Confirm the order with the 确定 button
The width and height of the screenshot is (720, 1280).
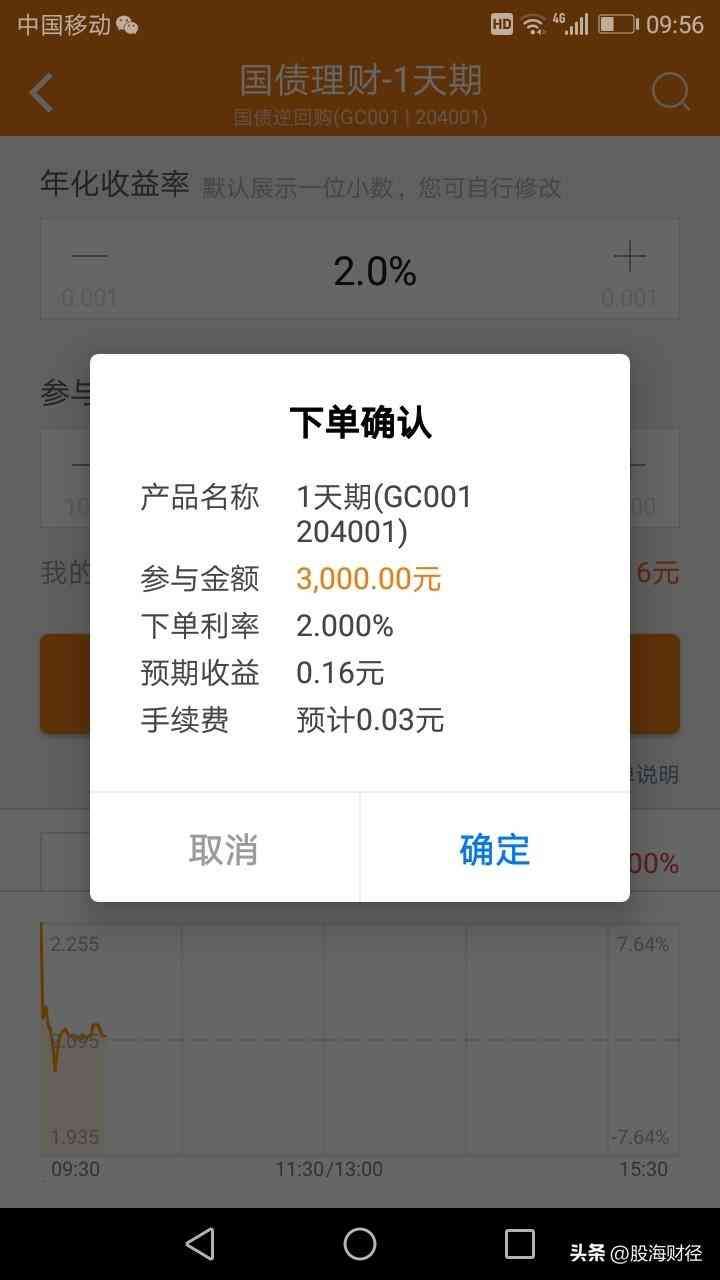(x=494, y=848)
